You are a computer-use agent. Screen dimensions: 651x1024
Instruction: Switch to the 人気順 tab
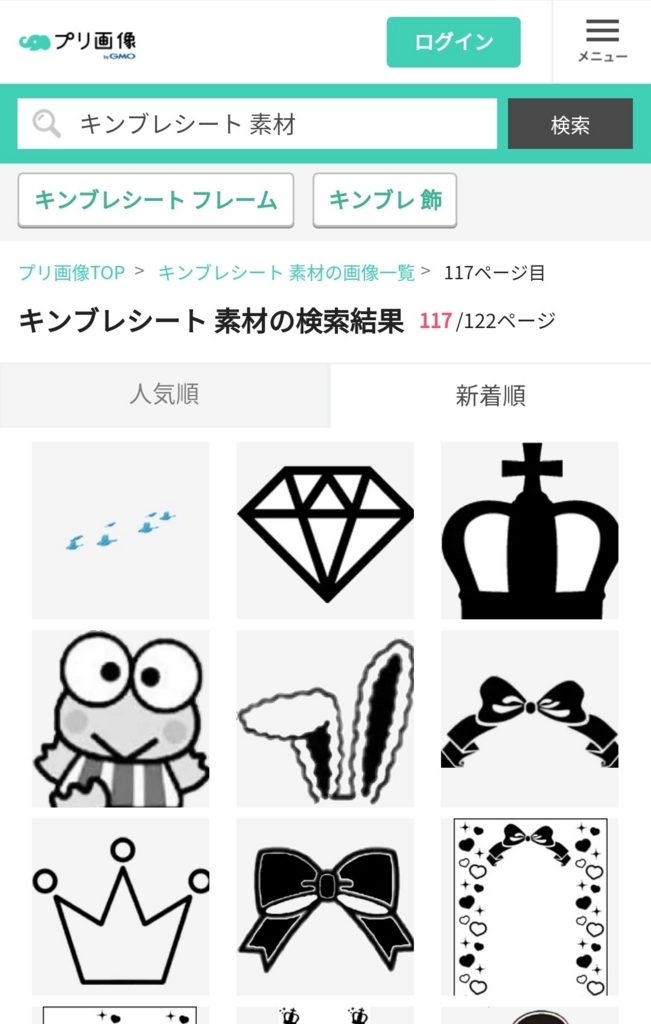[x=165, y=395]
